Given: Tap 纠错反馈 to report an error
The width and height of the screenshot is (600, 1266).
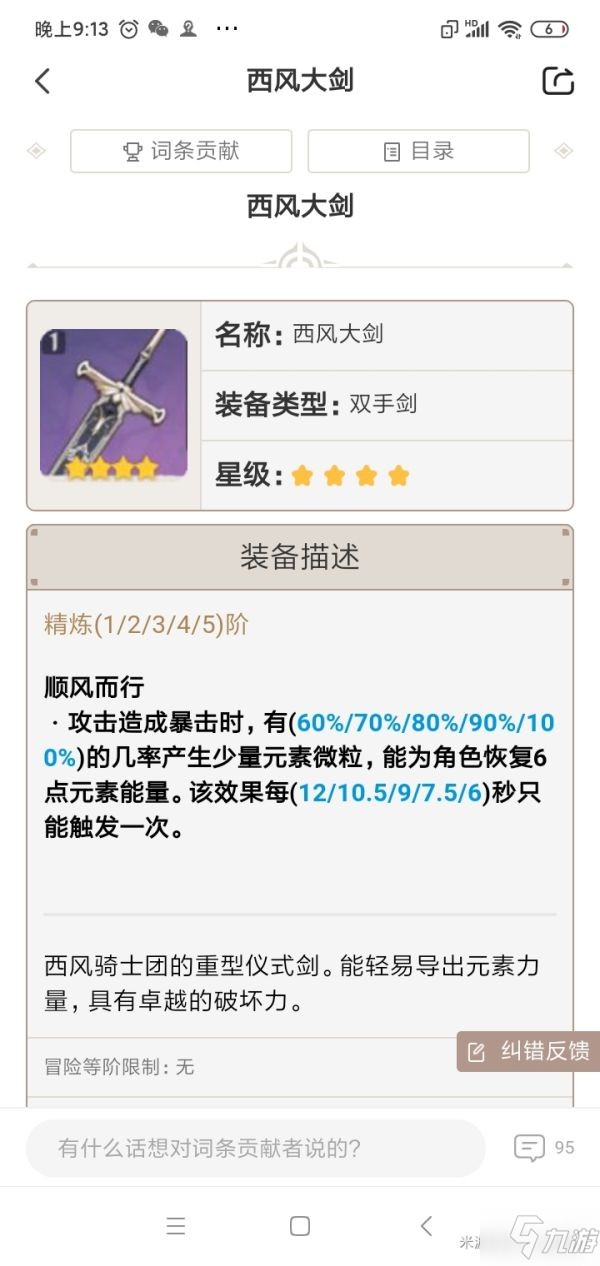Looking at the screenshot, I should [x=529, y=1051].
